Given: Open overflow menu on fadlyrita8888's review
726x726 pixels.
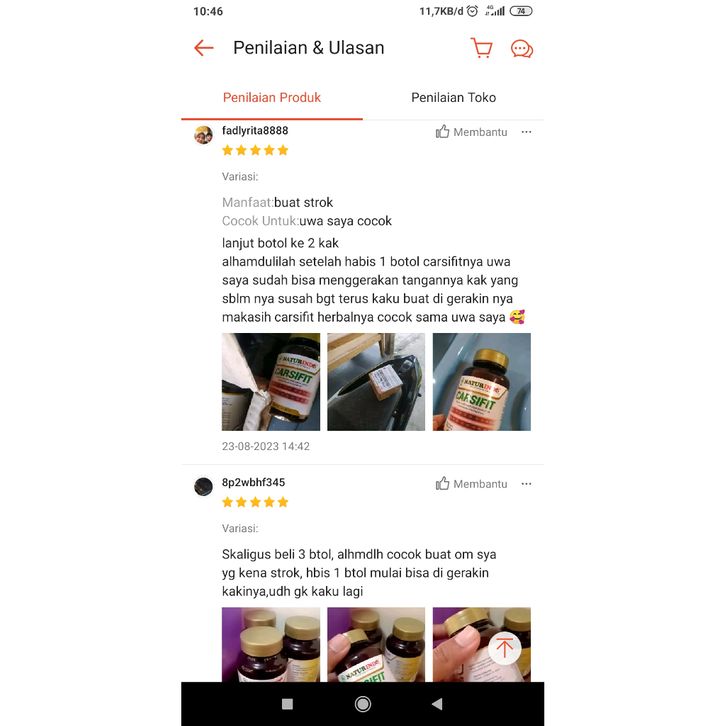Looking at the screenshot, I should [x=526, y=132].
